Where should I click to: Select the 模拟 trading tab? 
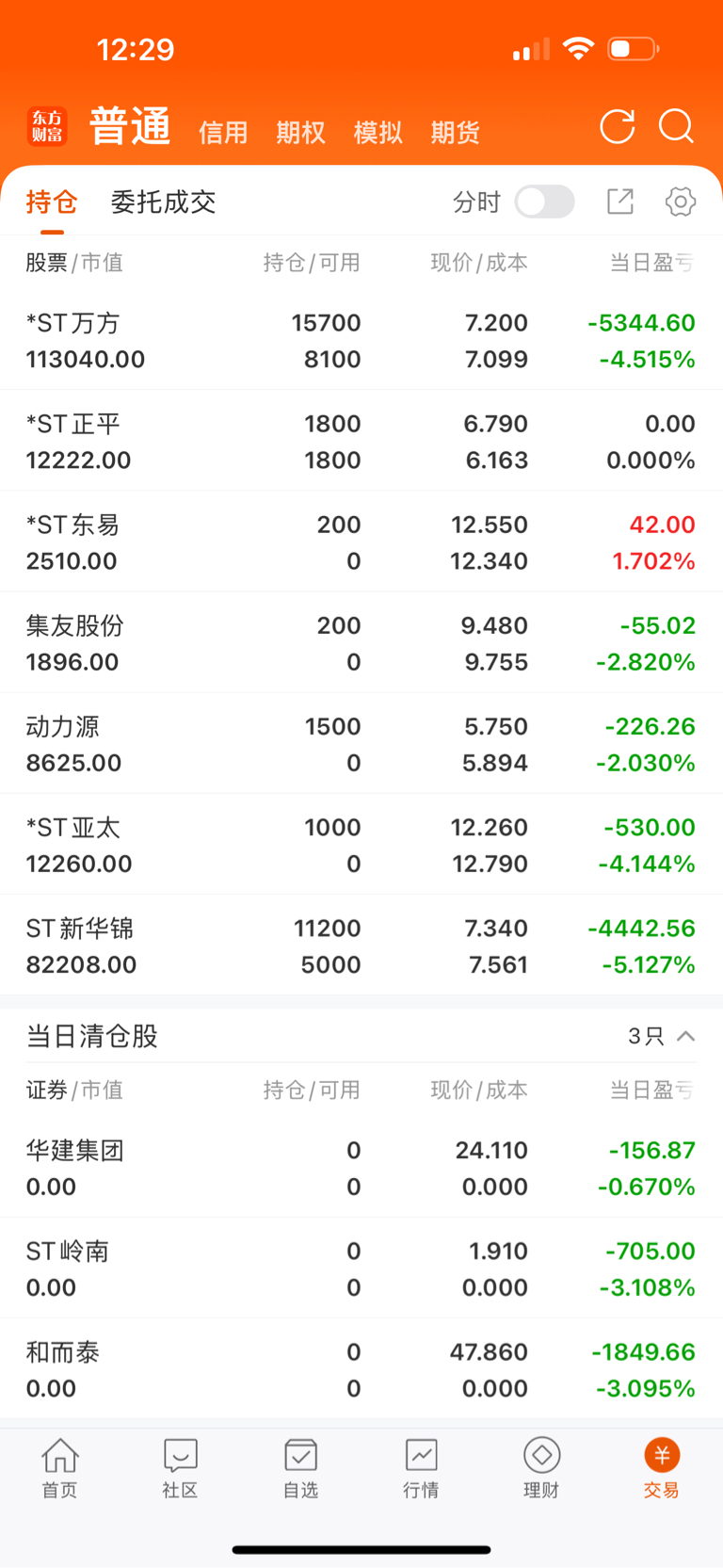coord(378,132)
